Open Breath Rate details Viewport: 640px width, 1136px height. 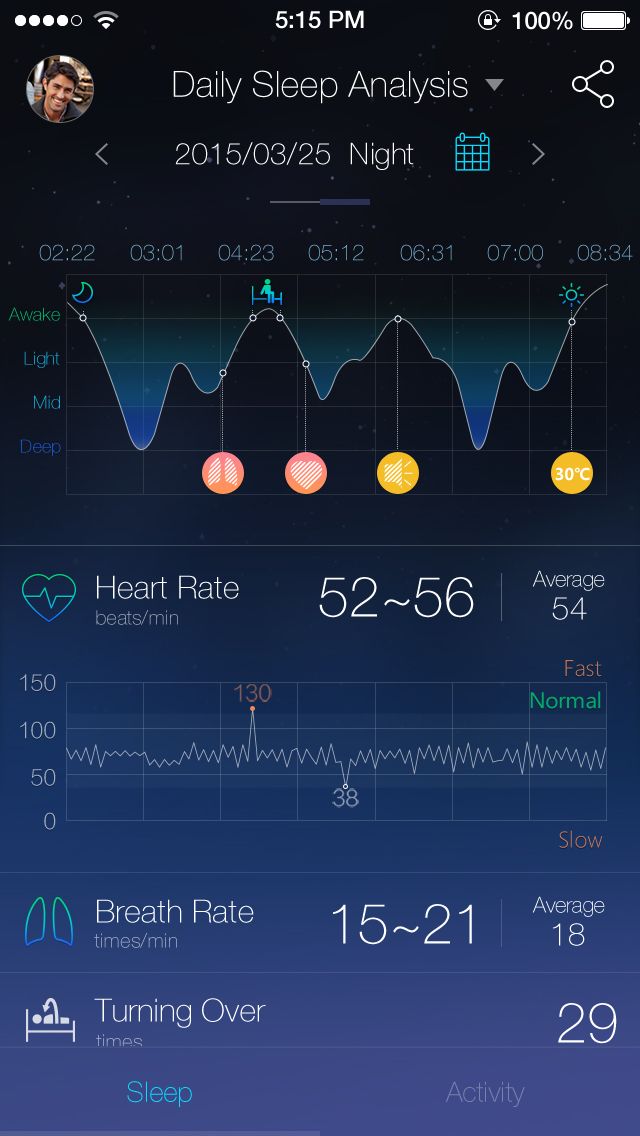174,922
